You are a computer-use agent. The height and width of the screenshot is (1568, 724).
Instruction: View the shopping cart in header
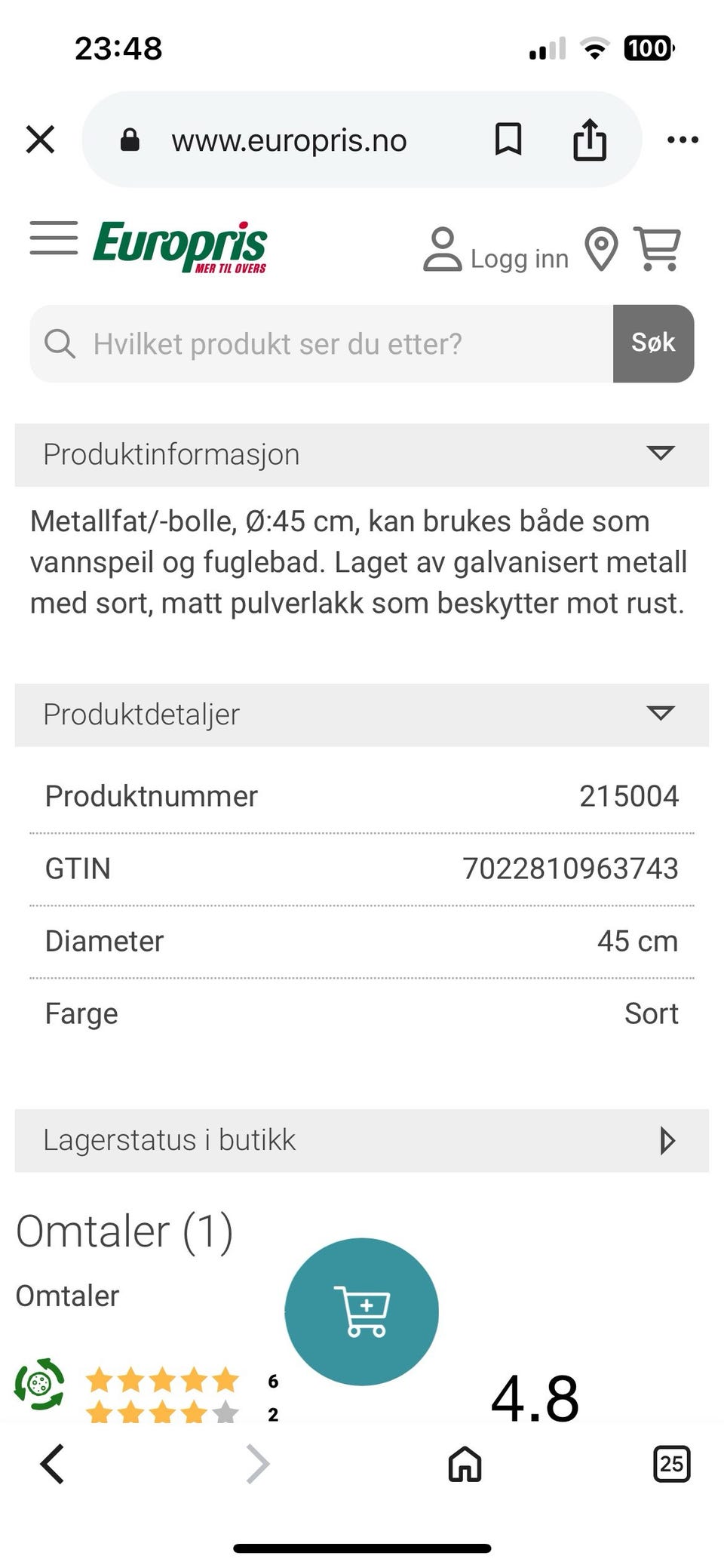pos(658,248)
